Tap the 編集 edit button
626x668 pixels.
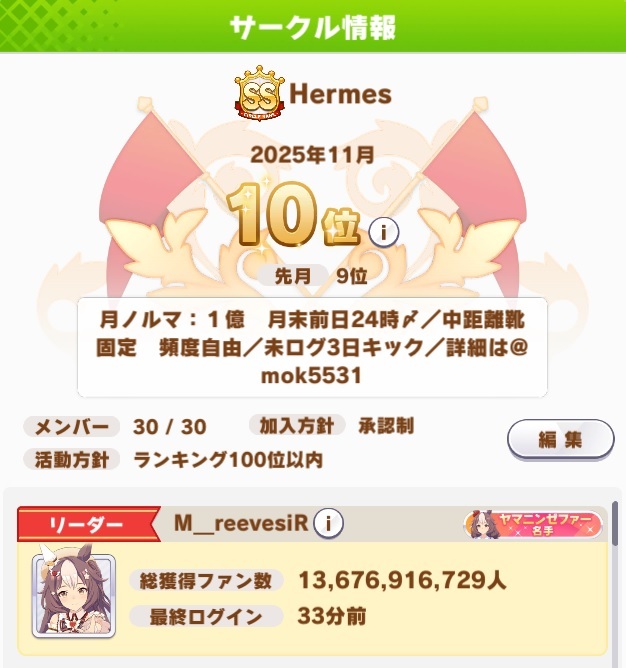point(560,439)
